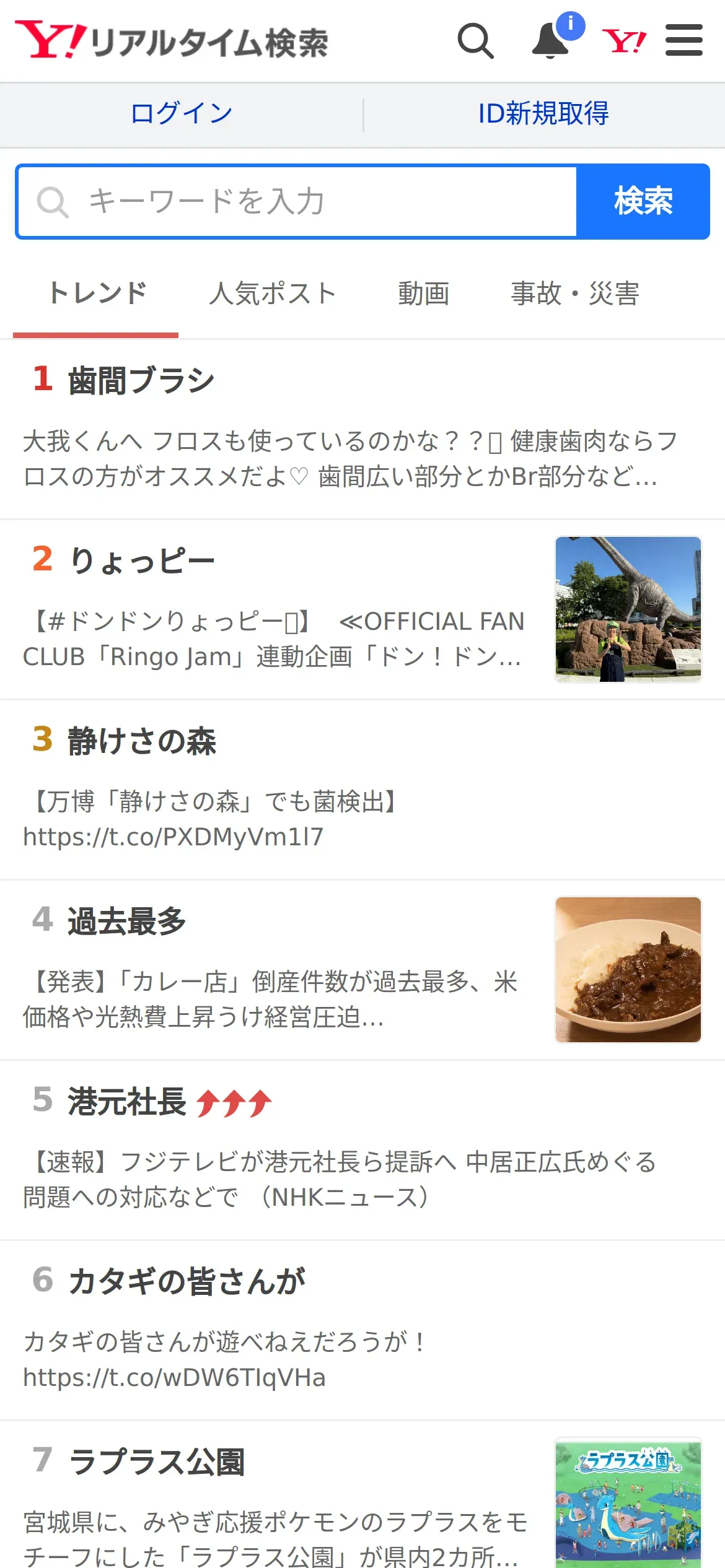
Task: View the 静けさの森 trend
Action: pyautogui.click(x=141, y=741)
